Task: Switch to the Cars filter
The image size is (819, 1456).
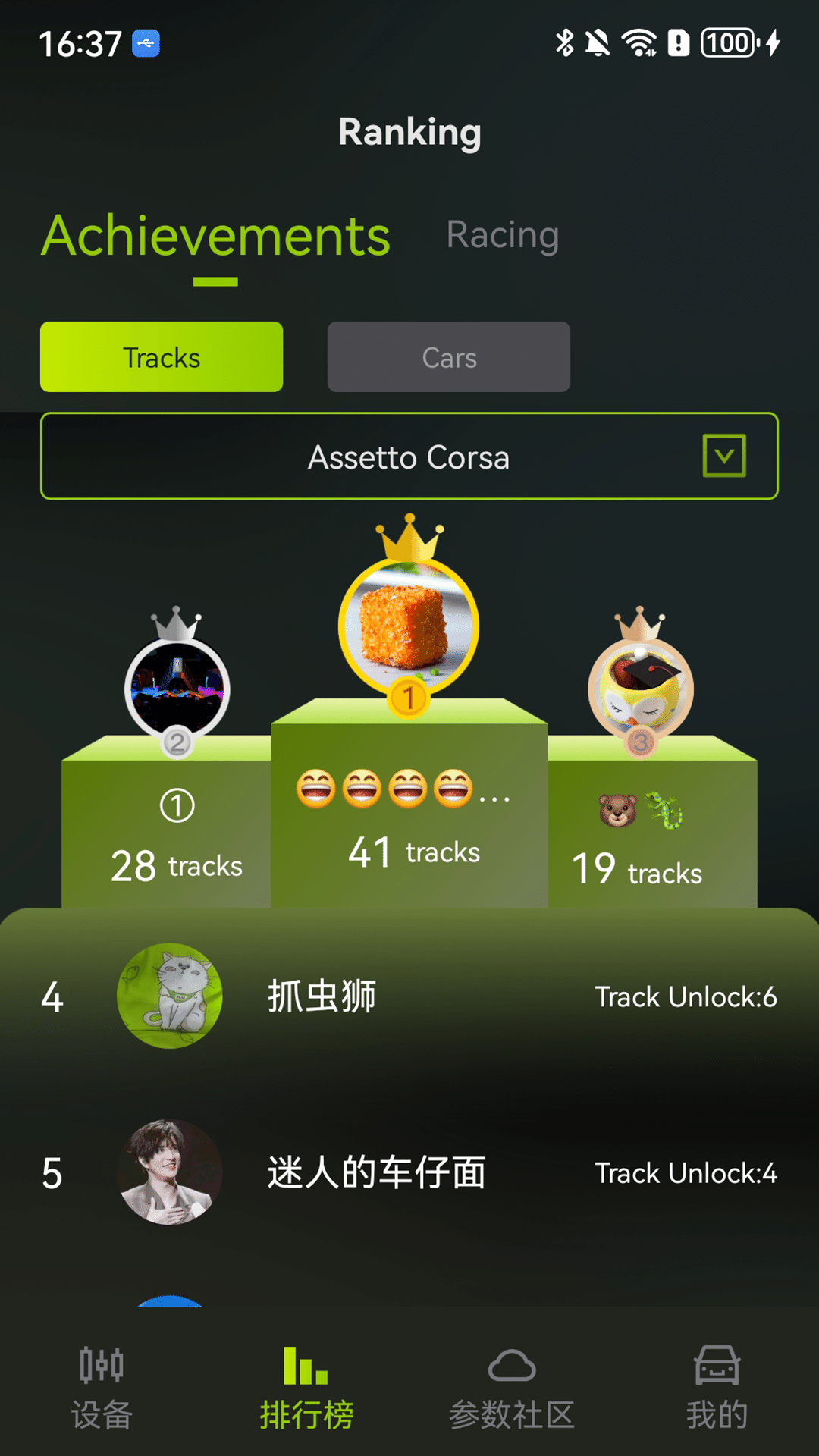Action: 448,357
